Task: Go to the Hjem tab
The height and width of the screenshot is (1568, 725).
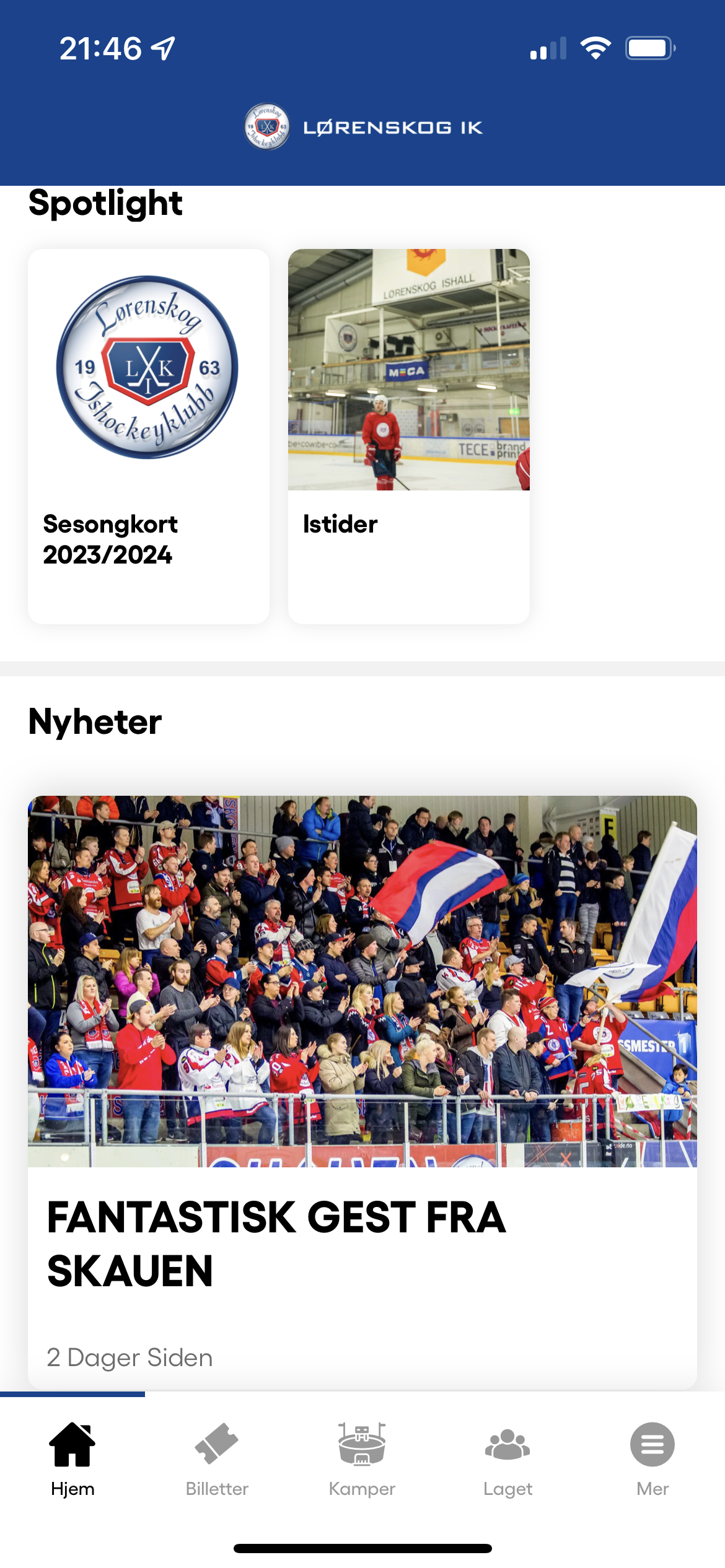Action: (72, 1458)
